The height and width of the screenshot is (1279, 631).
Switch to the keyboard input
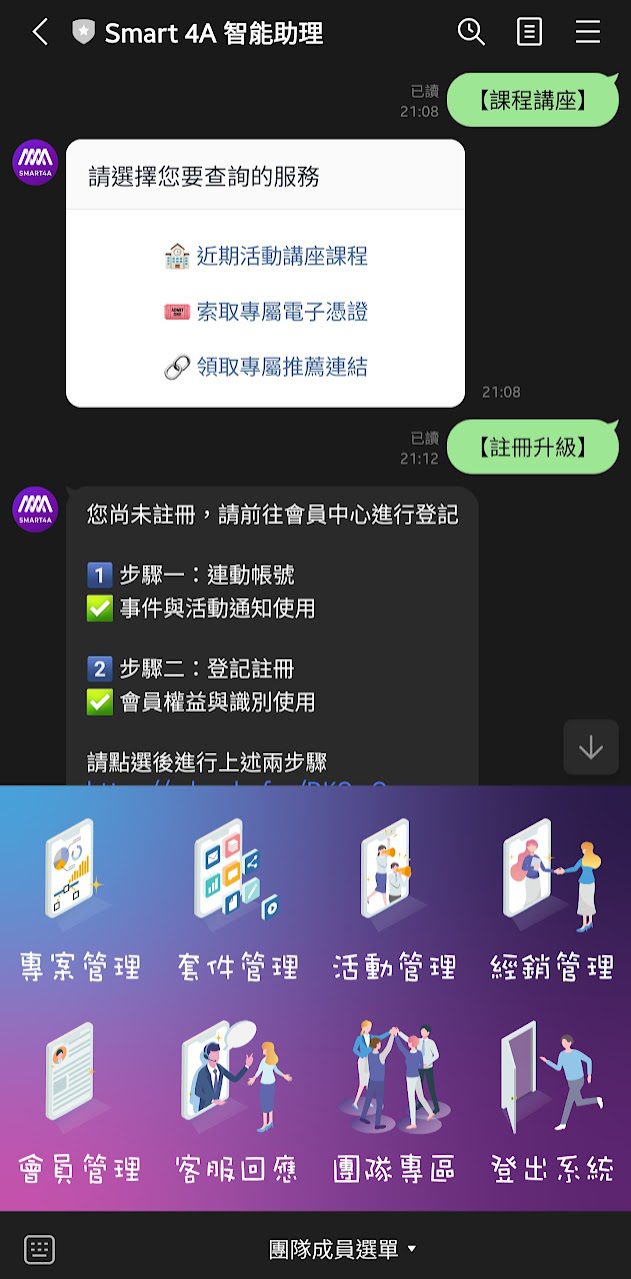point(39,1249)
